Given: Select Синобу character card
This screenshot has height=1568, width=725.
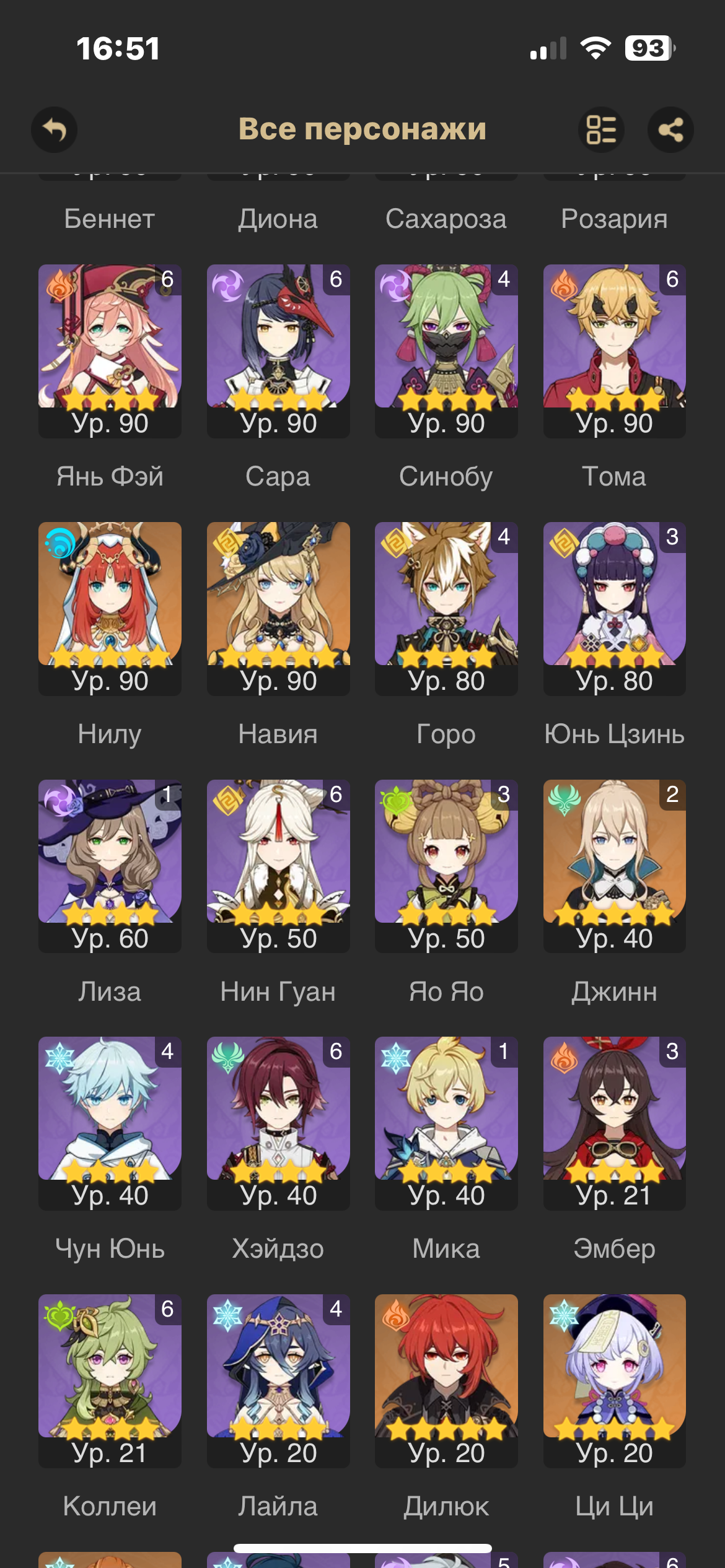Looking at the screenshot, I should click(x=446, y=351).
